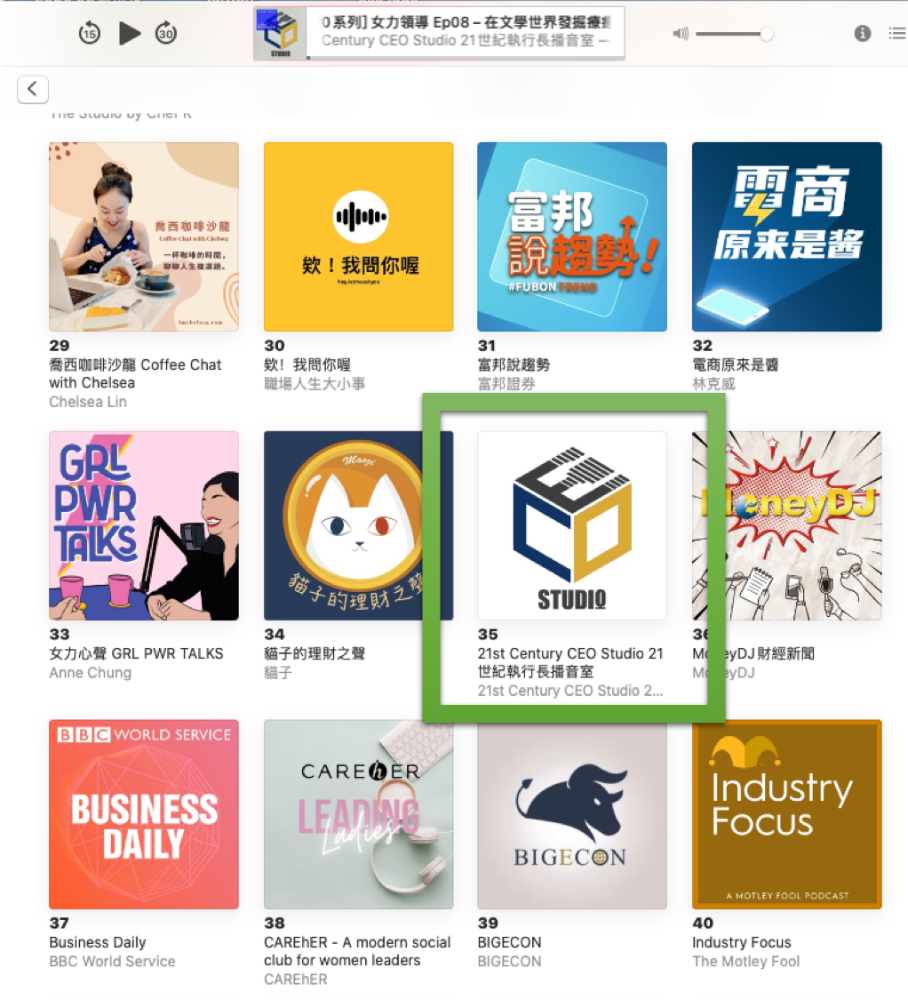Open 貓子的理財之聲 podcast
Image resolution: width=908 pixels, height=1000 pixels.
pos(358,525)
